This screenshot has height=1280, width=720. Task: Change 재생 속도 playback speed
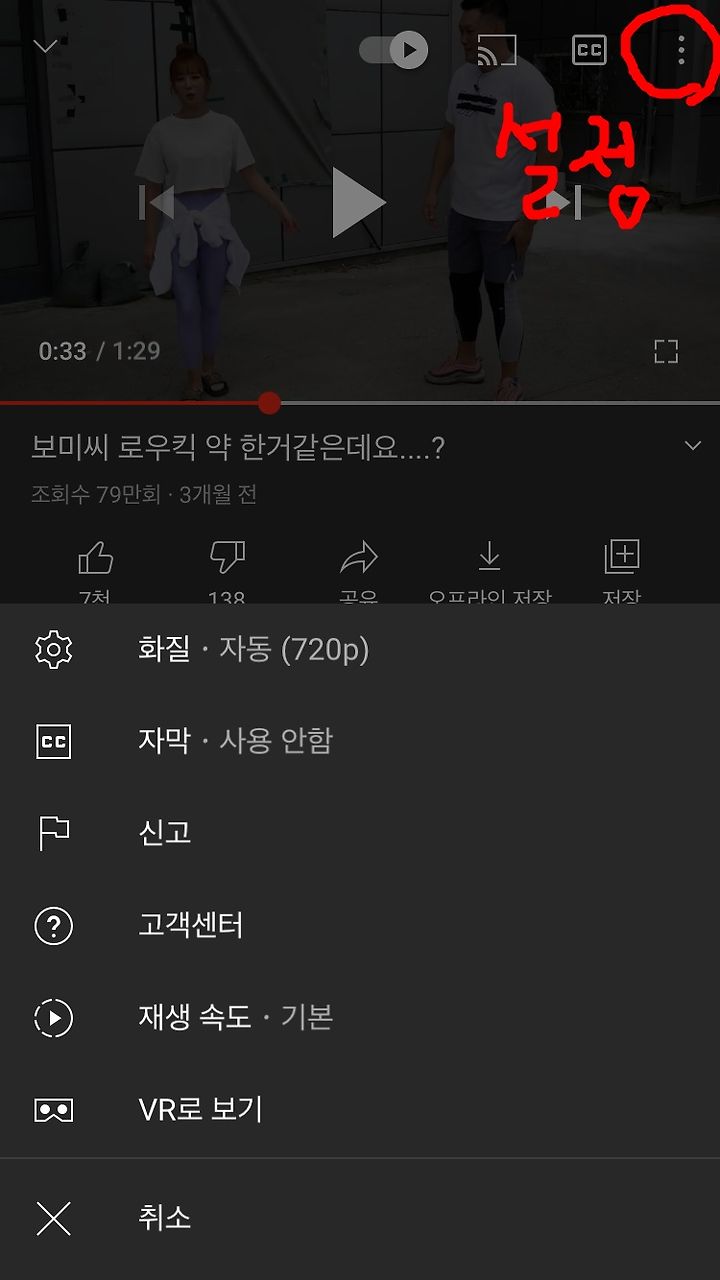360,1018
